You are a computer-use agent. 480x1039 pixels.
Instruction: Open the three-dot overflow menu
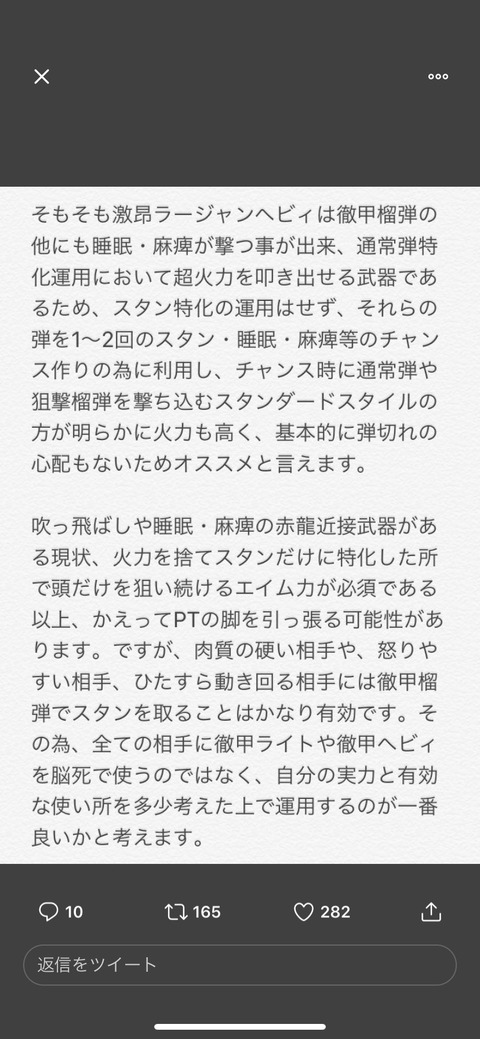pos(438,76)
